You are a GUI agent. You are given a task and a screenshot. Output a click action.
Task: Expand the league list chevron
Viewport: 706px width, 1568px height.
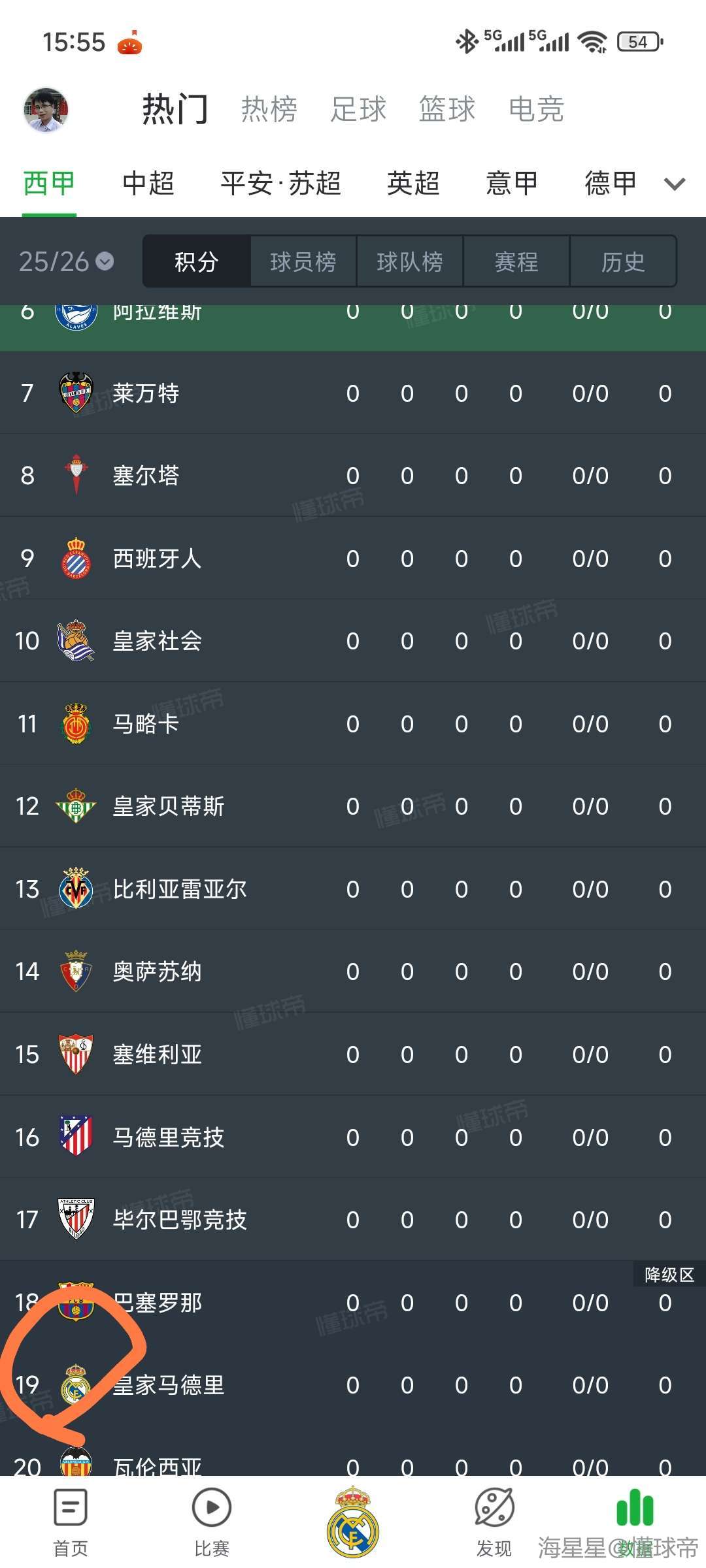(x=675, y=184)
